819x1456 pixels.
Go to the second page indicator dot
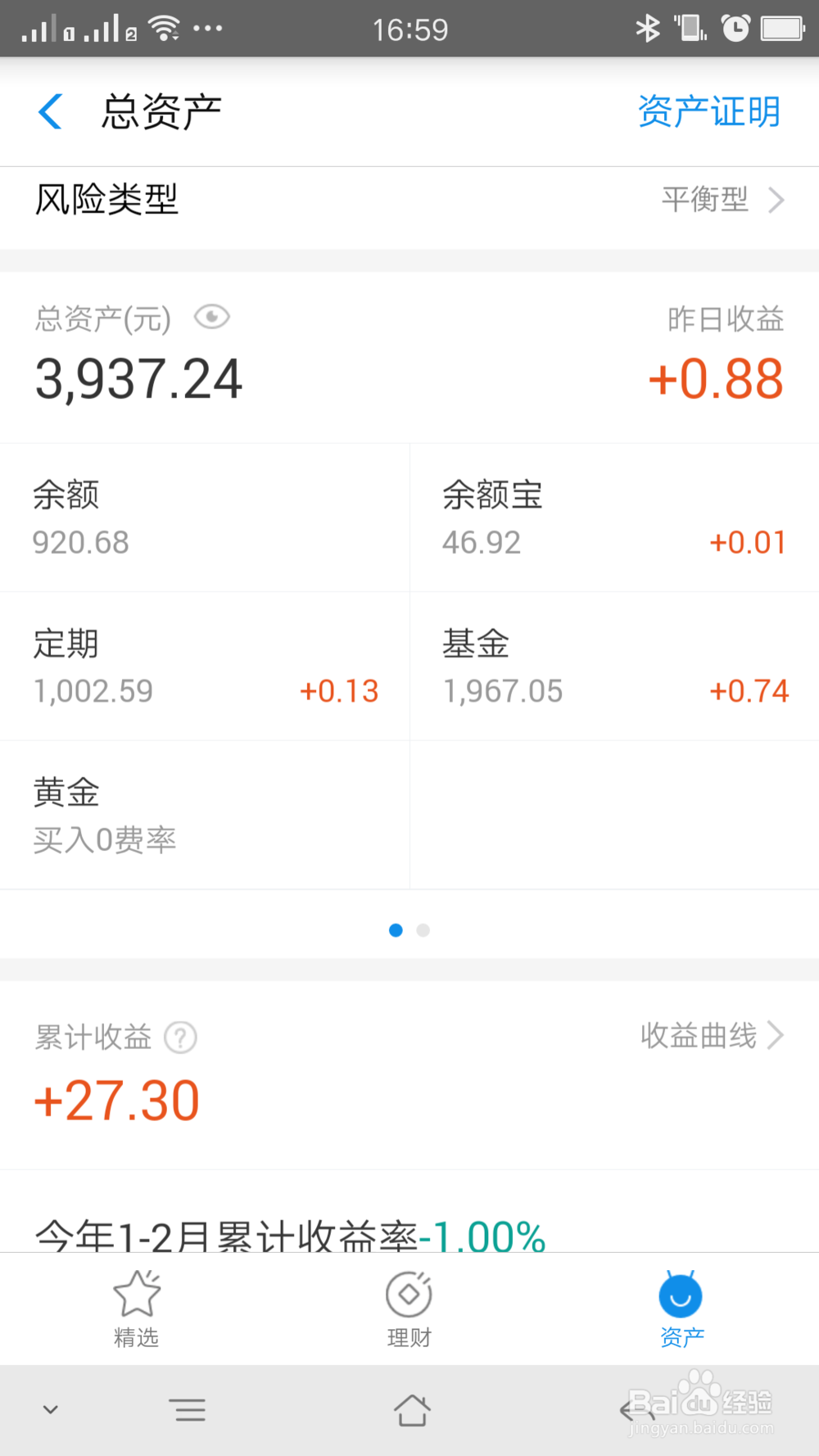[423, 930]
